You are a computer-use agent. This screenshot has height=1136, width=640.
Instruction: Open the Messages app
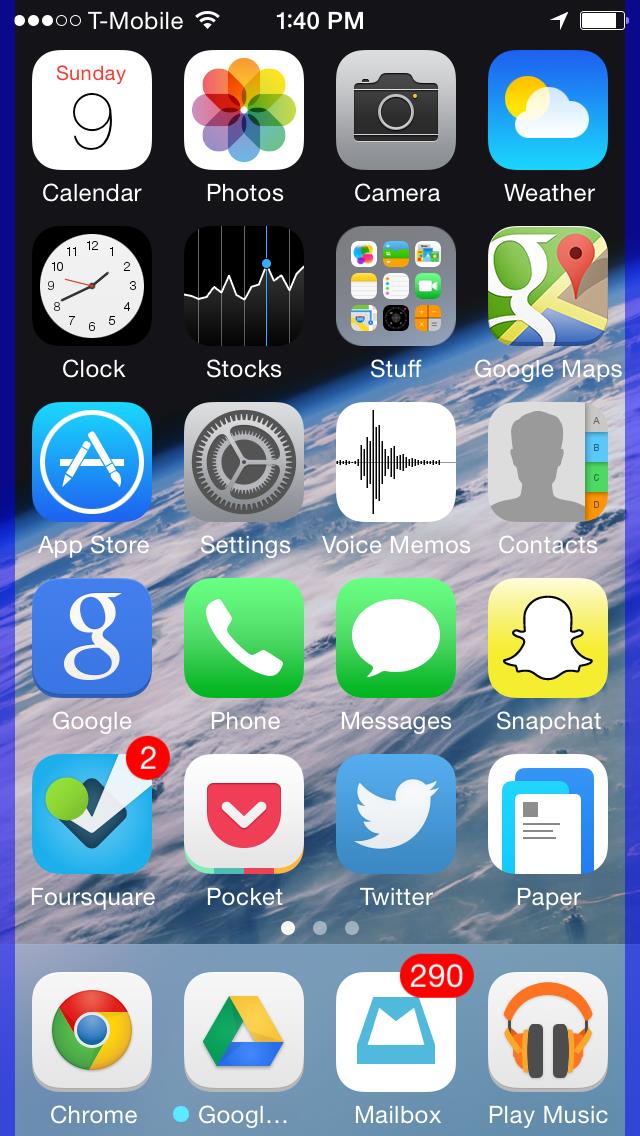coord(396,638)
